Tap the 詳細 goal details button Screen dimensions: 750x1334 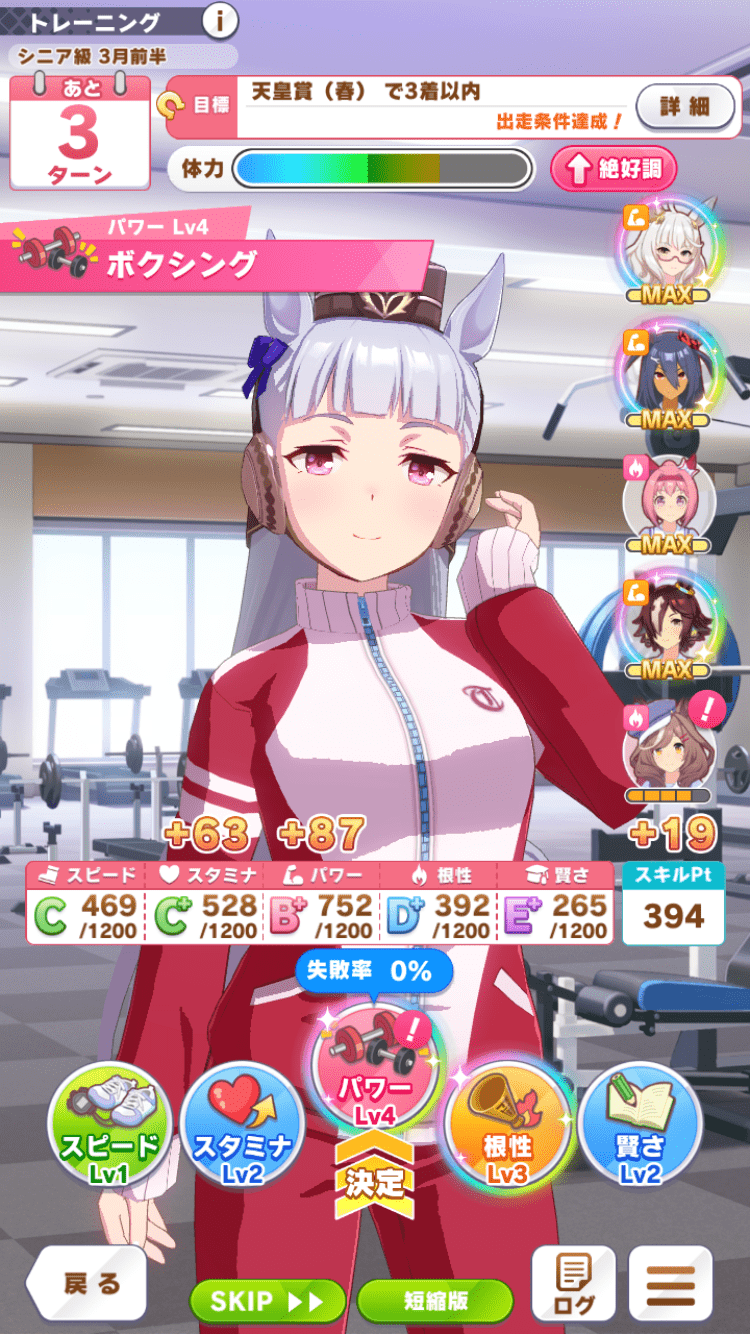pyautogui.click(x=685, y=106)
